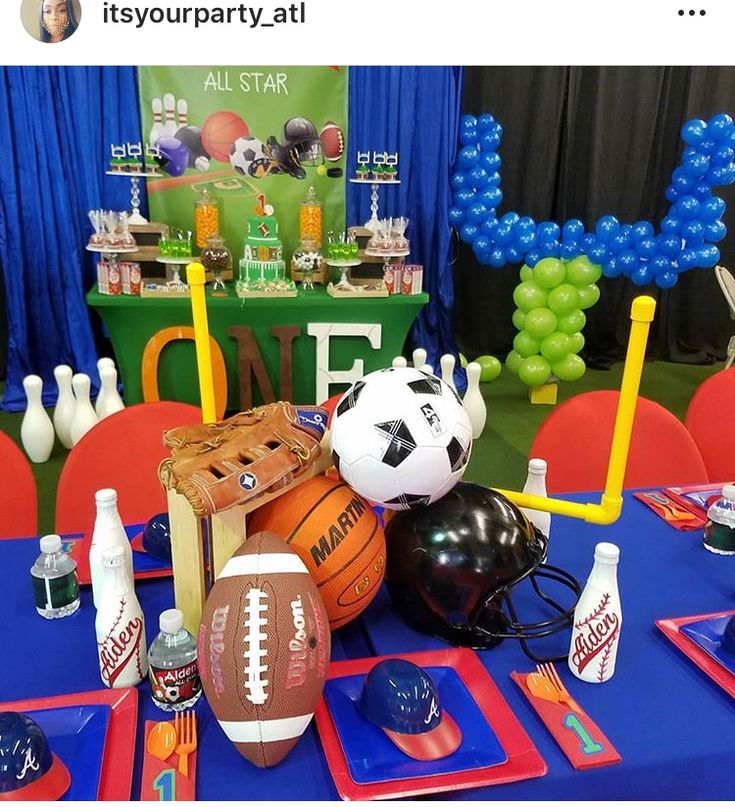Tap the party table post photo

click(x=367, y=433)
